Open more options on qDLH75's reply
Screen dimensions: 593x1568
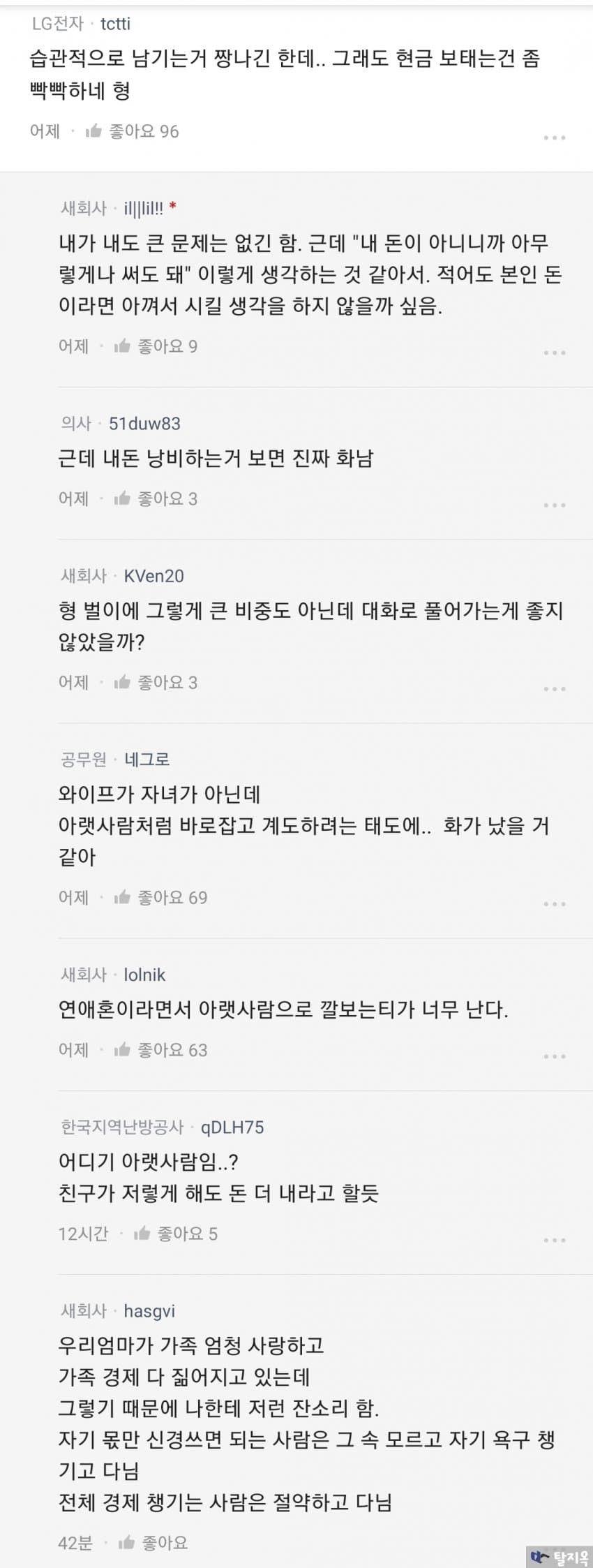point(554,1240)
